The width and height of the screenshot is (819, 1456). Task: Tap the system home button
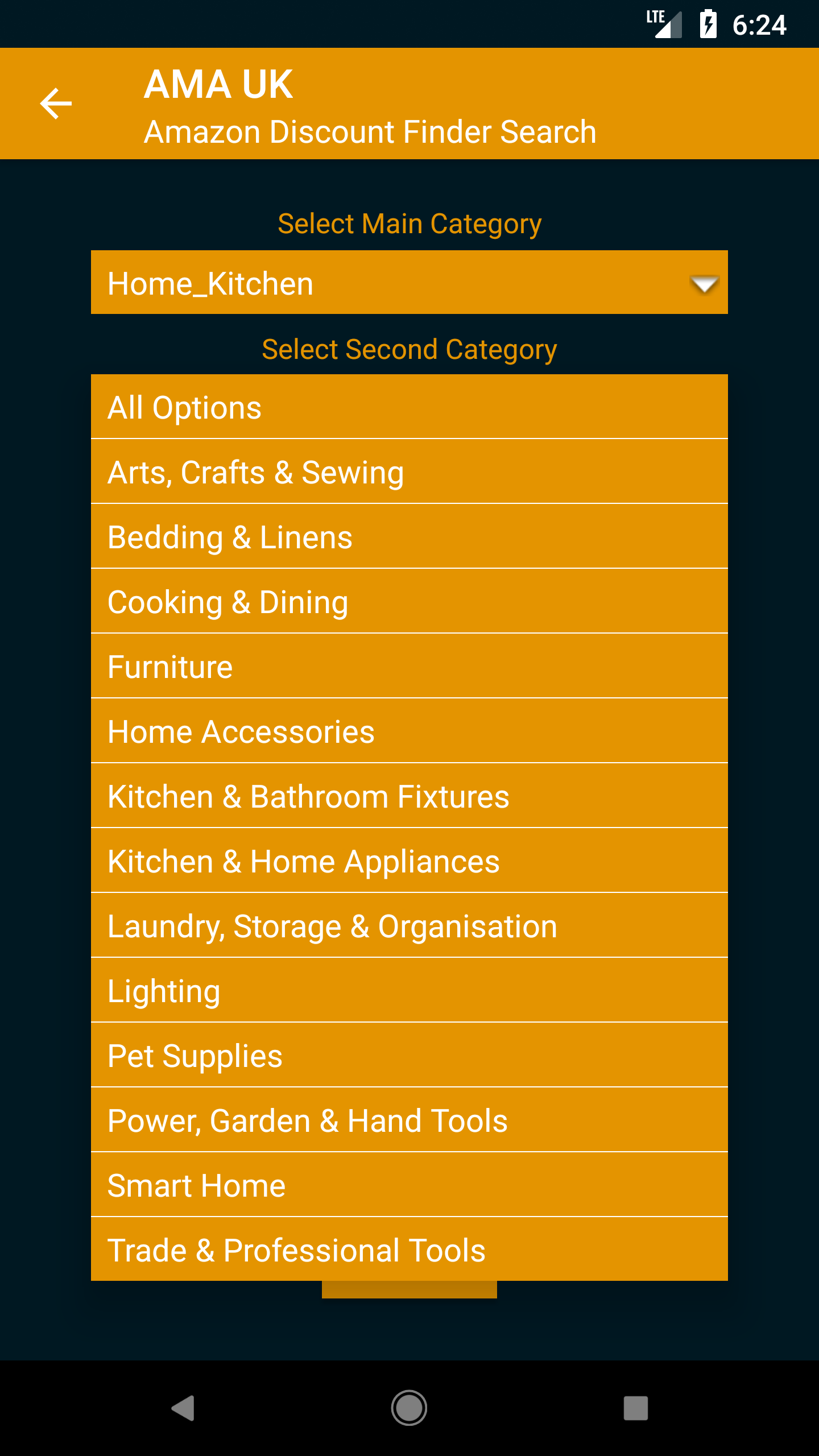(409, 1408)
